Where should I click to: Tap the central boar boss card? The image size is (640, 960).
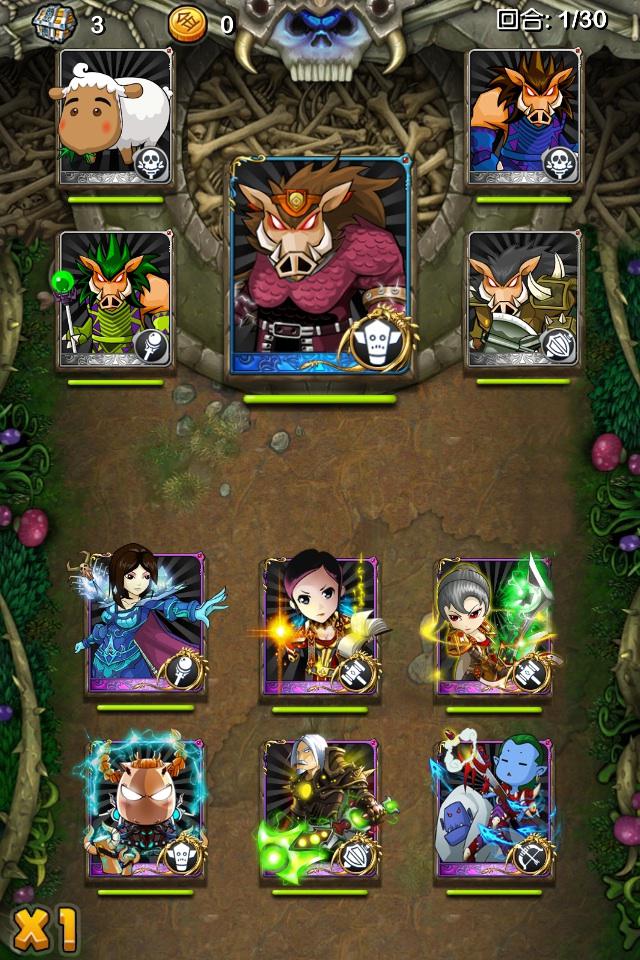320,267
